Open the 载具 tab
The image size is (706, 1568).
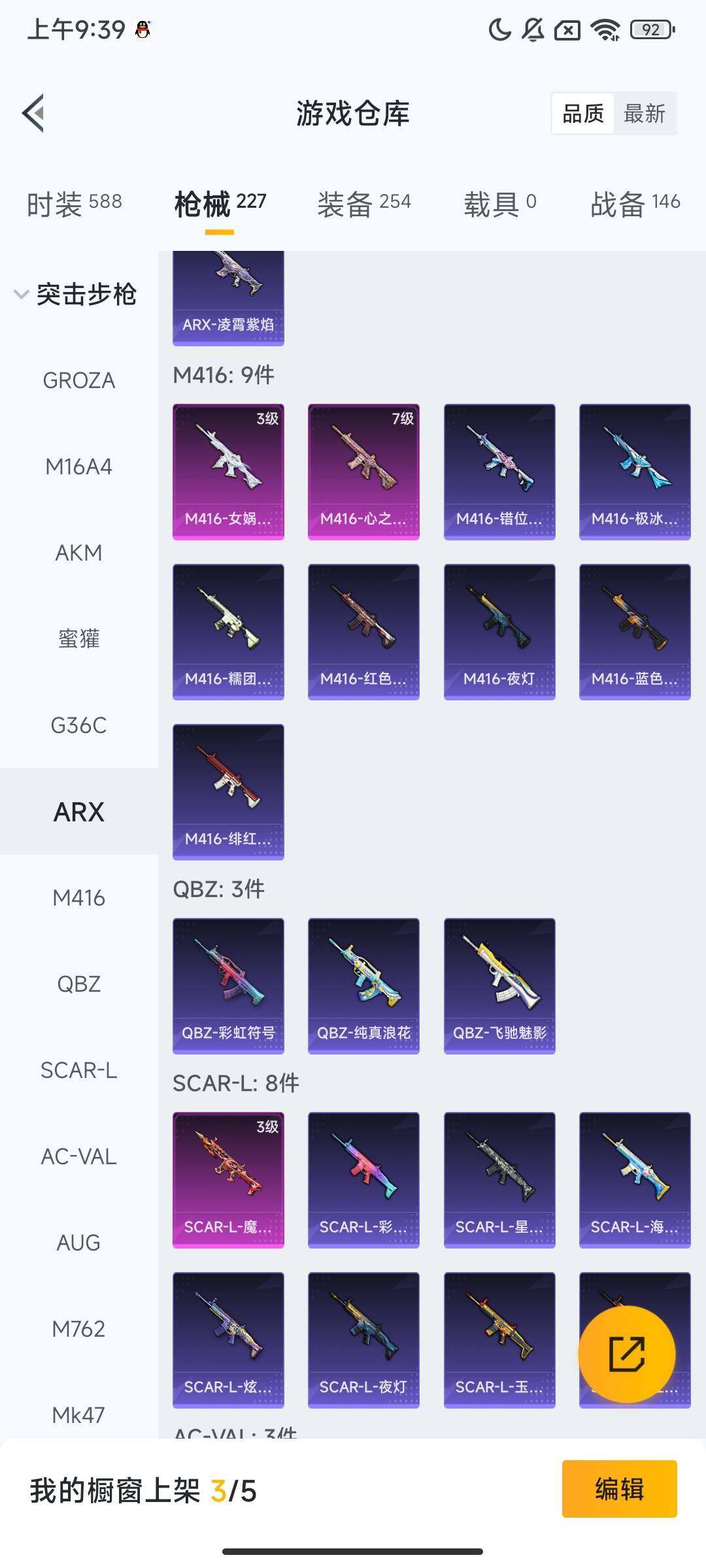pos(500,203)
